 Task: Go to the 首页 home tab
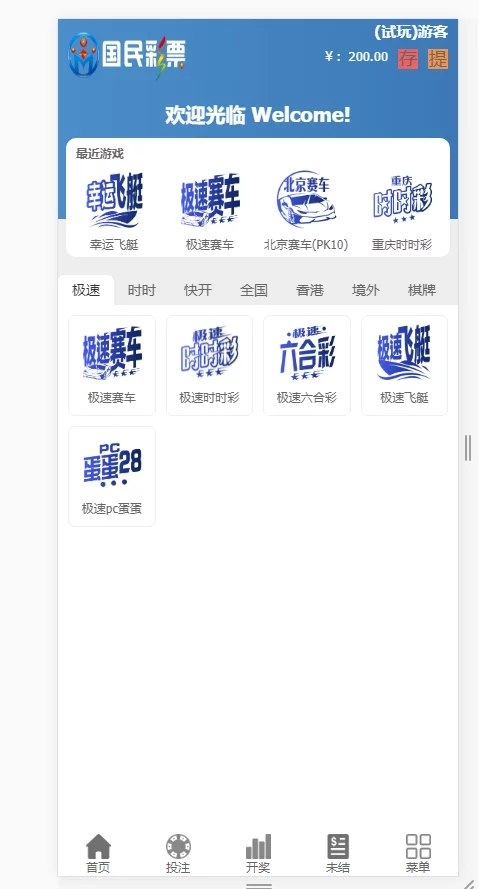click(x=98, y=853)
